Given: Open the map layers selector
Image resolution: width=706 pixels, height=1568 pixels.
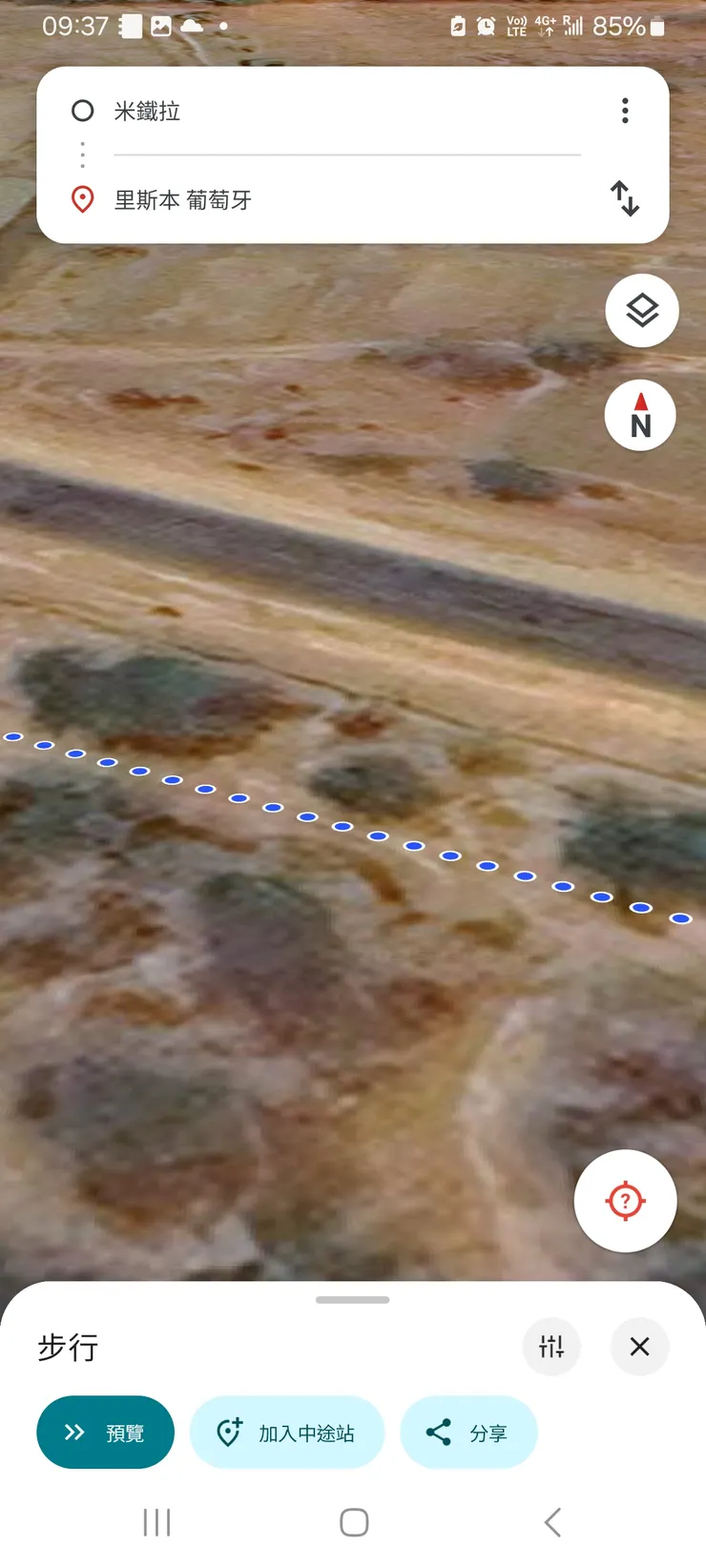Looking at the screenshot, I should [642, 311].
